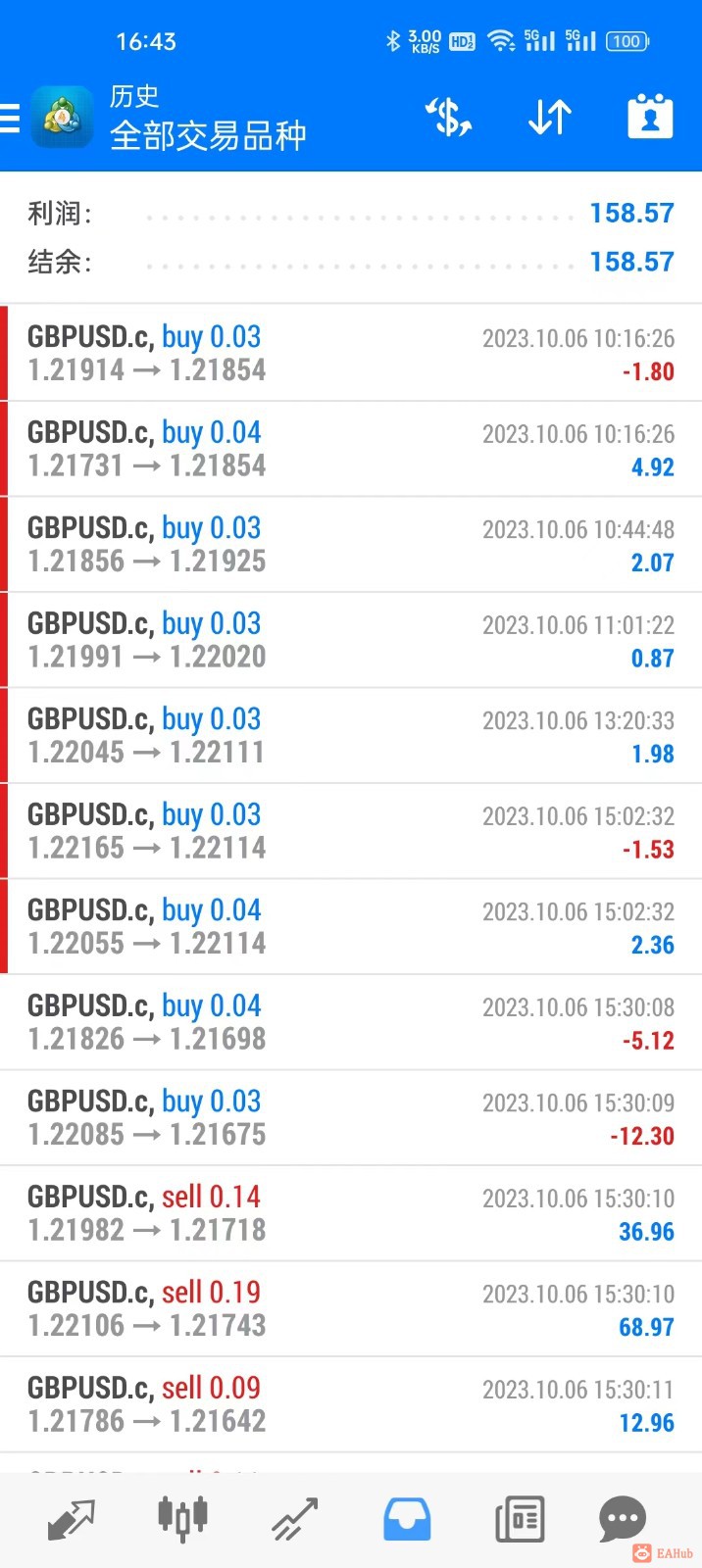Expand the trade closed at 13:20:33

pos(351,735)
